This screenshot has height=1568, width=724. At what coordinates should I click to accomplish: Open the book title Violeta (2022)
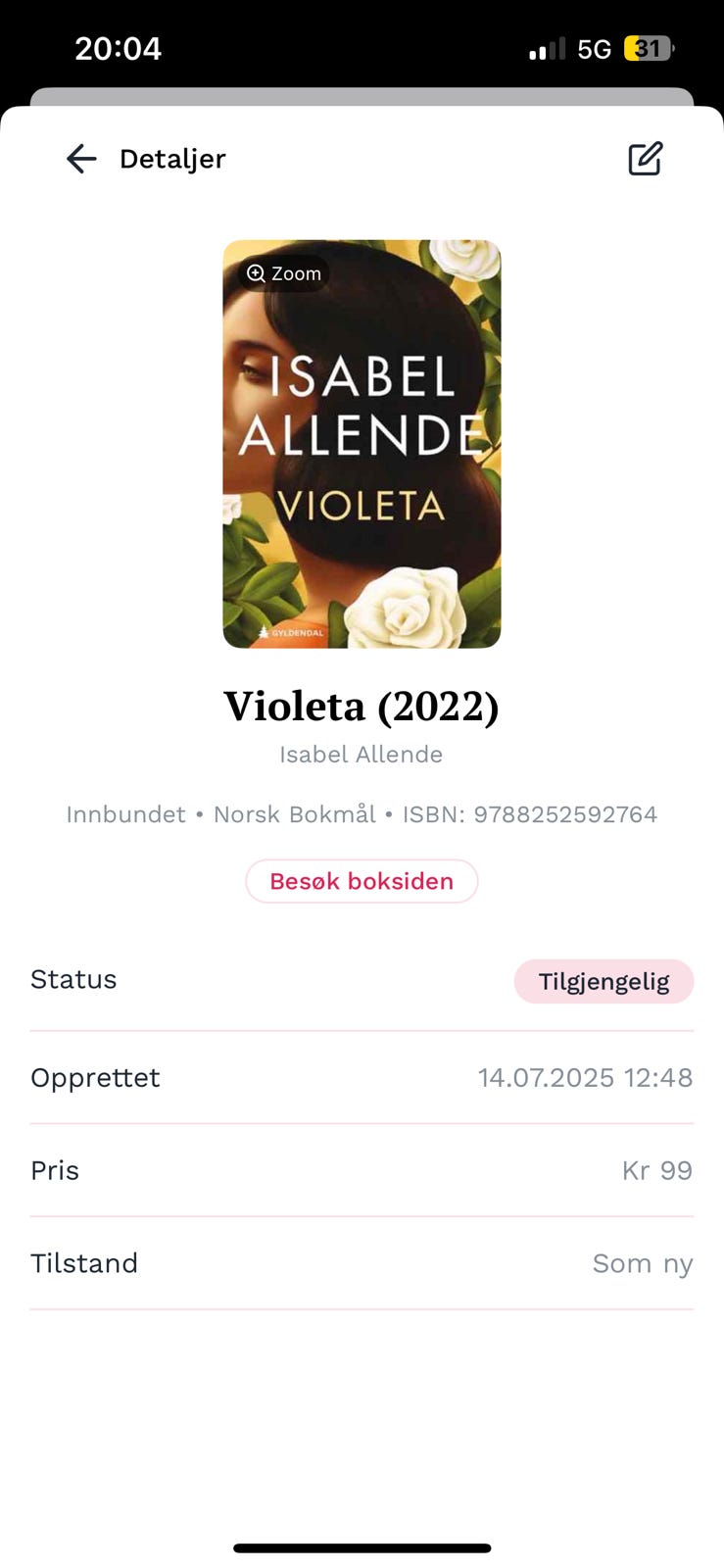[362, 706]
